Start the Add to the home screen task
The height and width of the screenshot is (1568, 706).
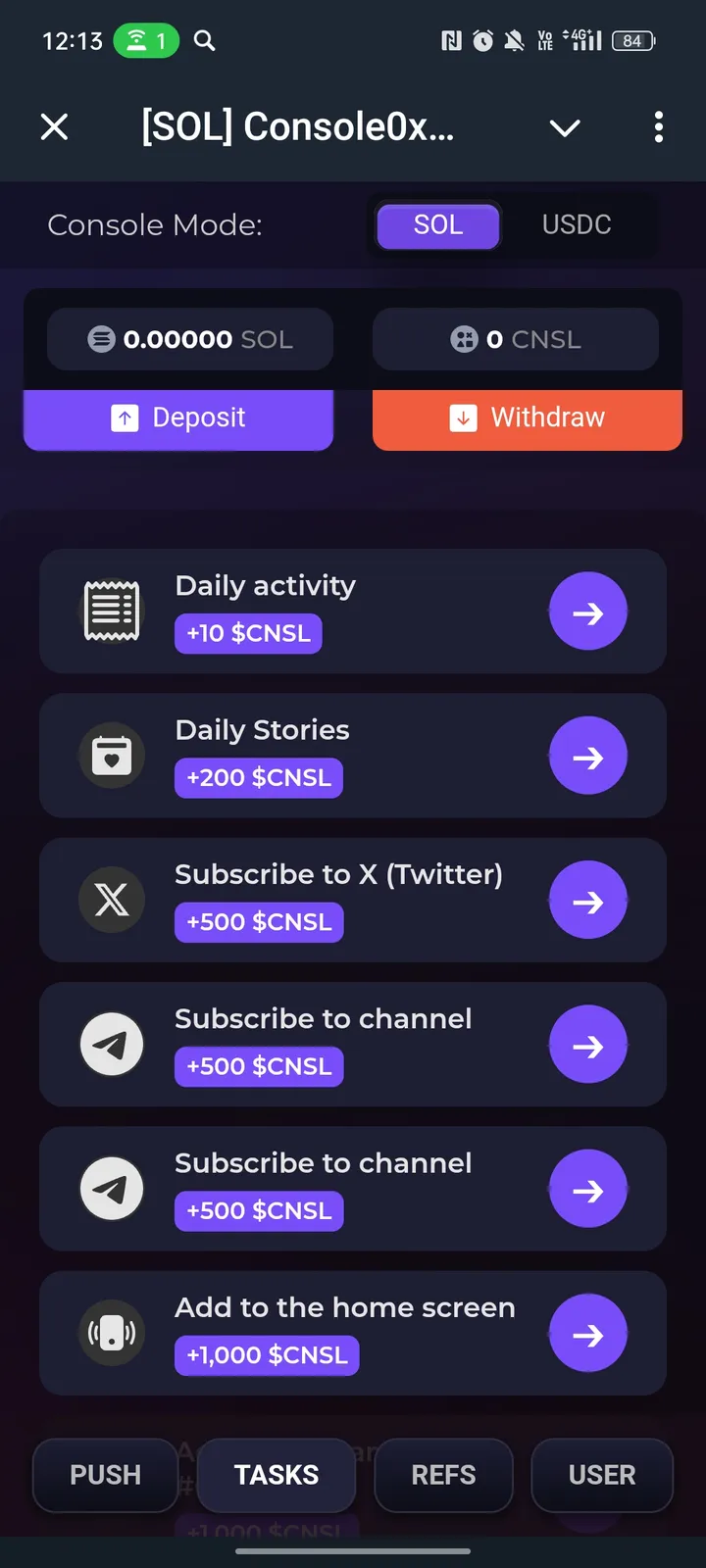tap(587, 1334)
